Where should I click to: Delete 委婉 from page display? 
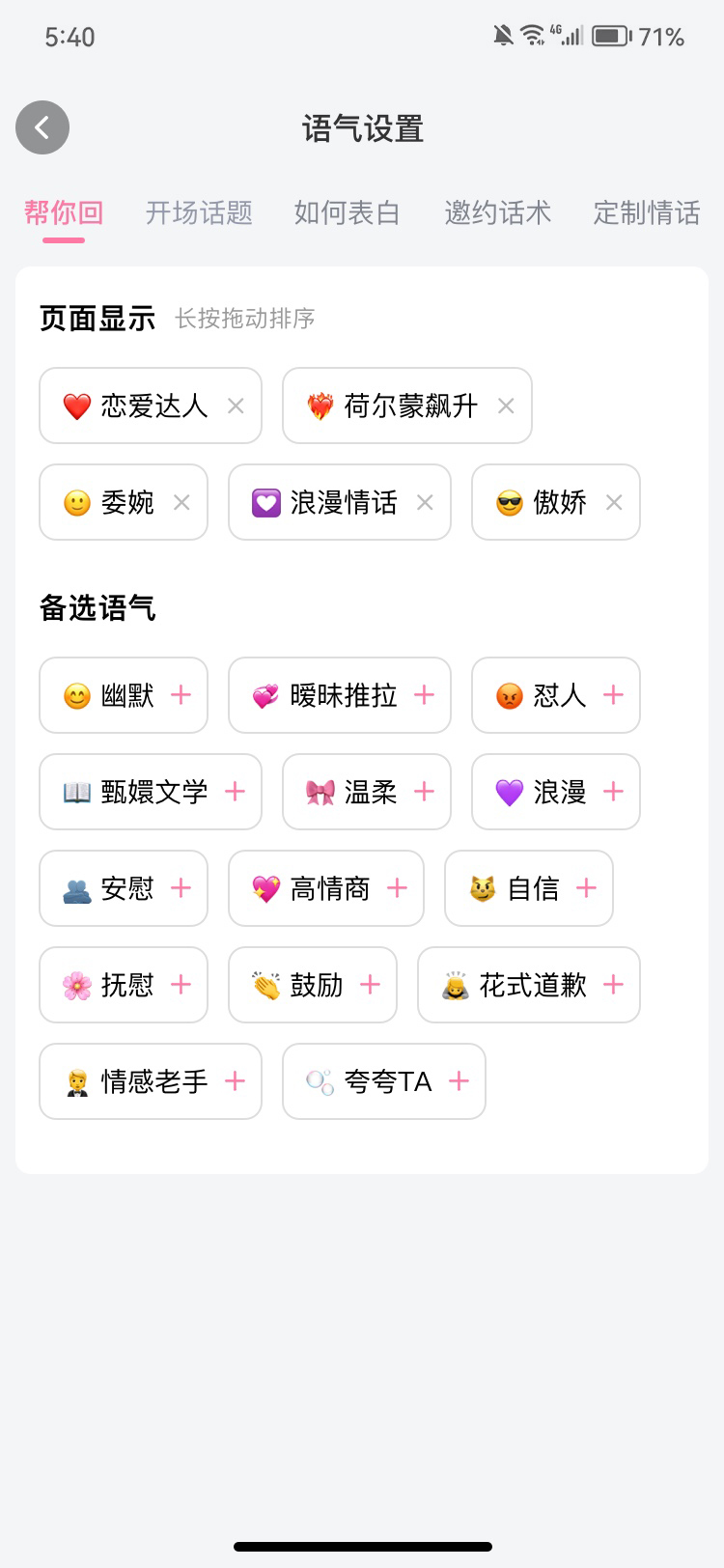click(181, 503)
